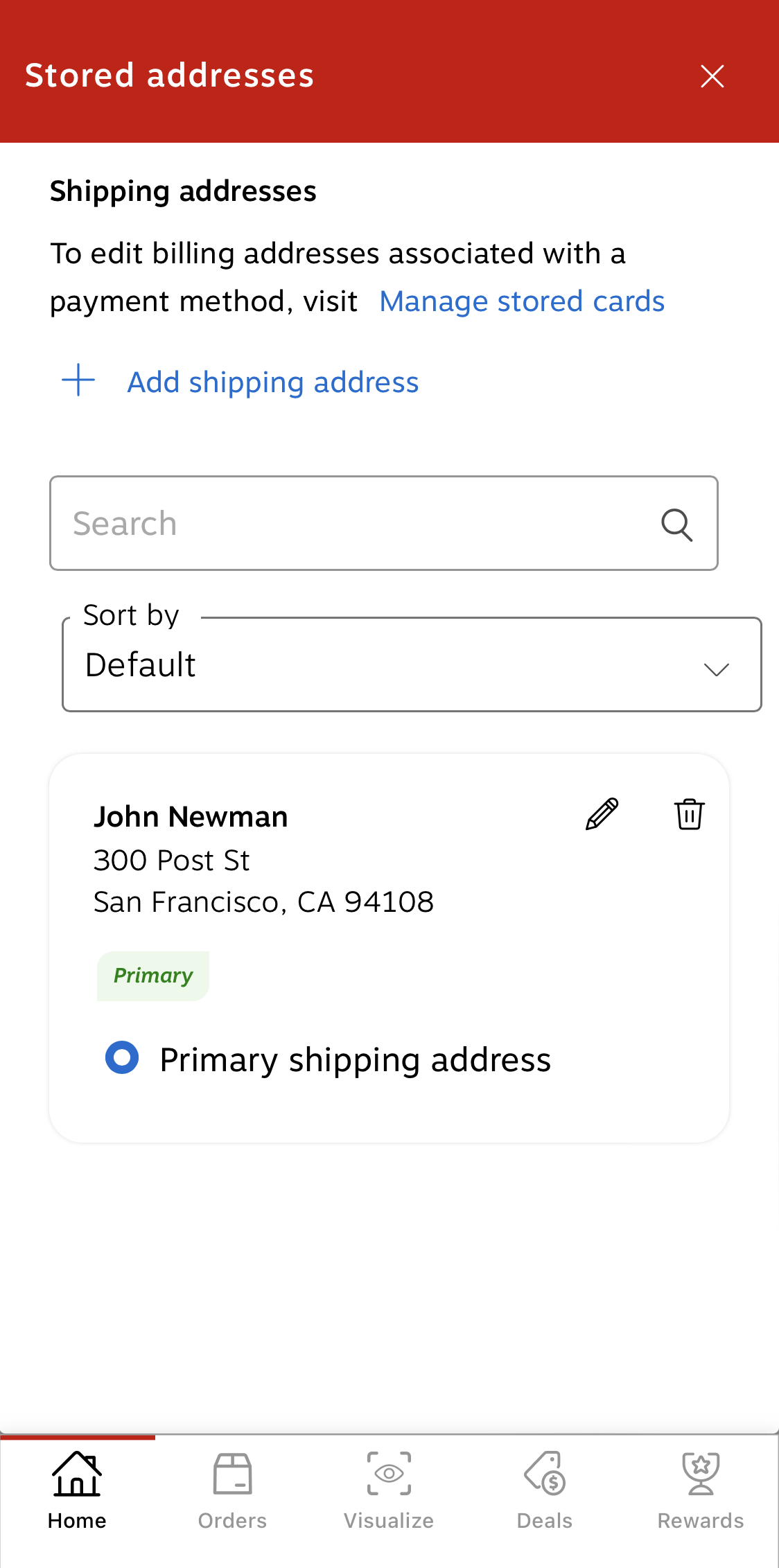Image resolution: width=779 pixels, height=1568 pixels.
Task: Click the magnifying glass search icon
Action: click(x=677, y=525)
